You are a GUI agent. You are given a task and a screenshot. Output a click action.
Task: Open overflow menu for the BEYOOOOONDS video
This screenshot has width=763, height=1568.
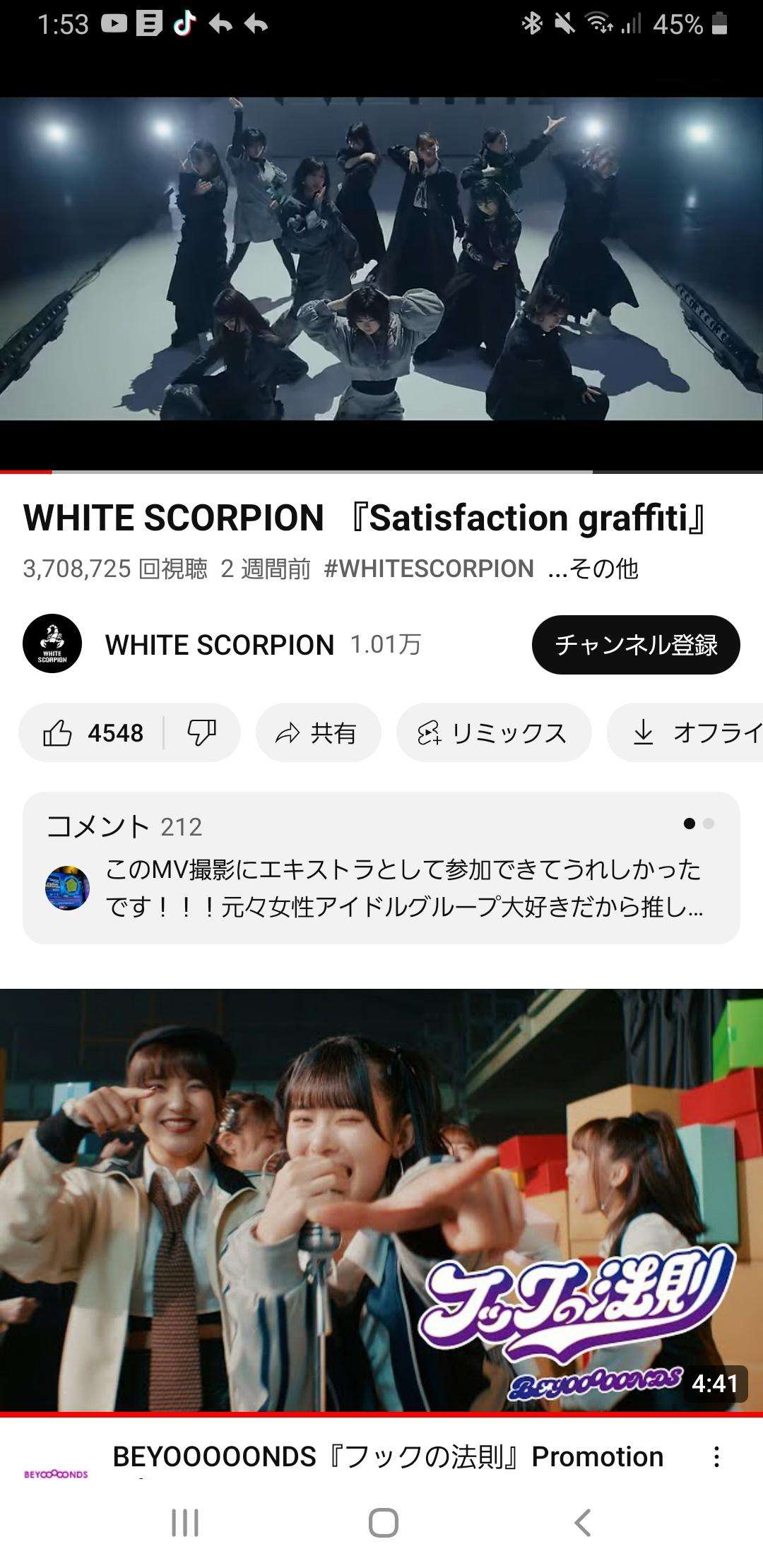[716, 1456]
